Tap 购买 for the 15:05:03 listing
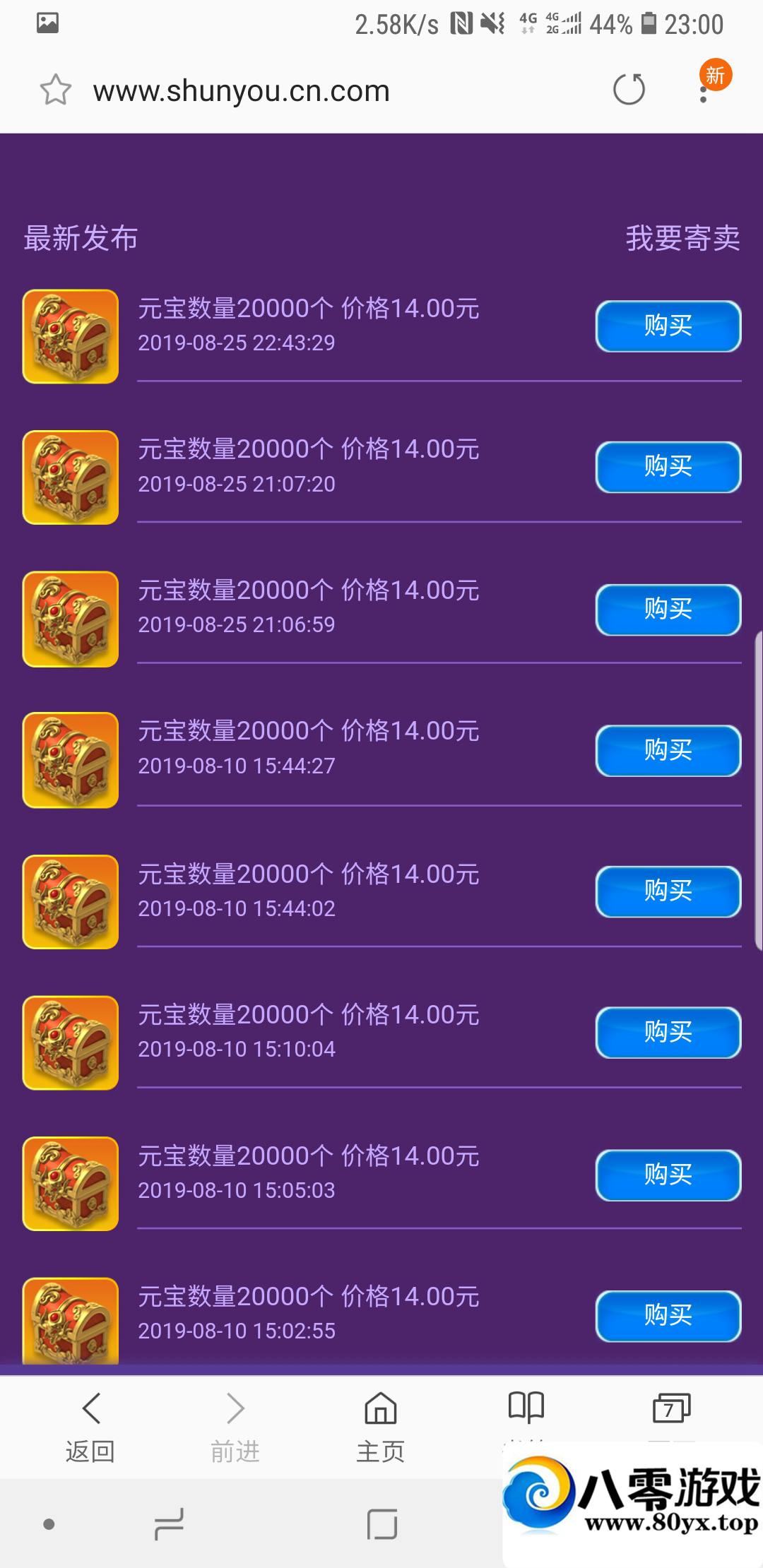Screen dimensions: 763x1568 [x=668, y=1175]
